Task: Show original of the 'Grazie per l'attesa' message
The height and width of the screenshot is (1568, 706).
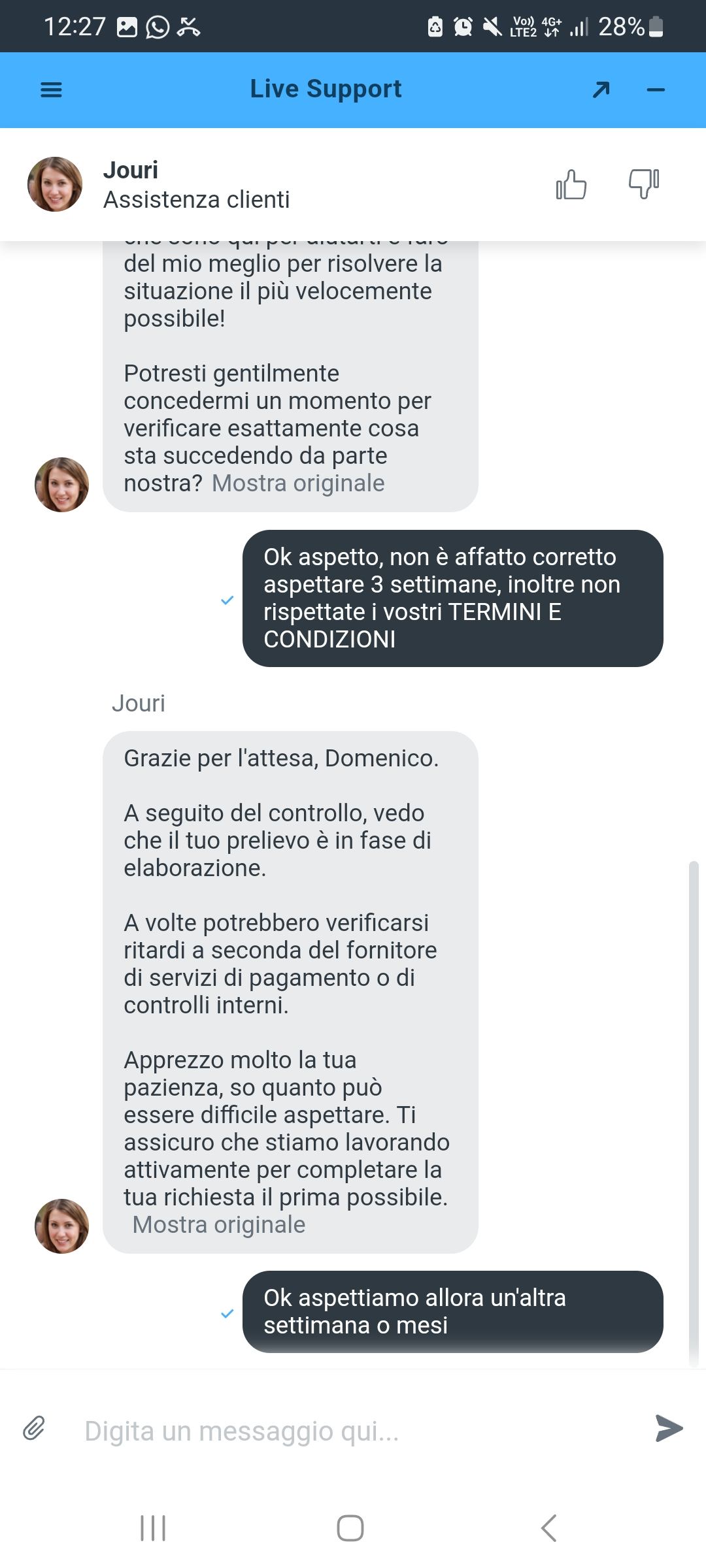Action: click(x=219, y=1224)
